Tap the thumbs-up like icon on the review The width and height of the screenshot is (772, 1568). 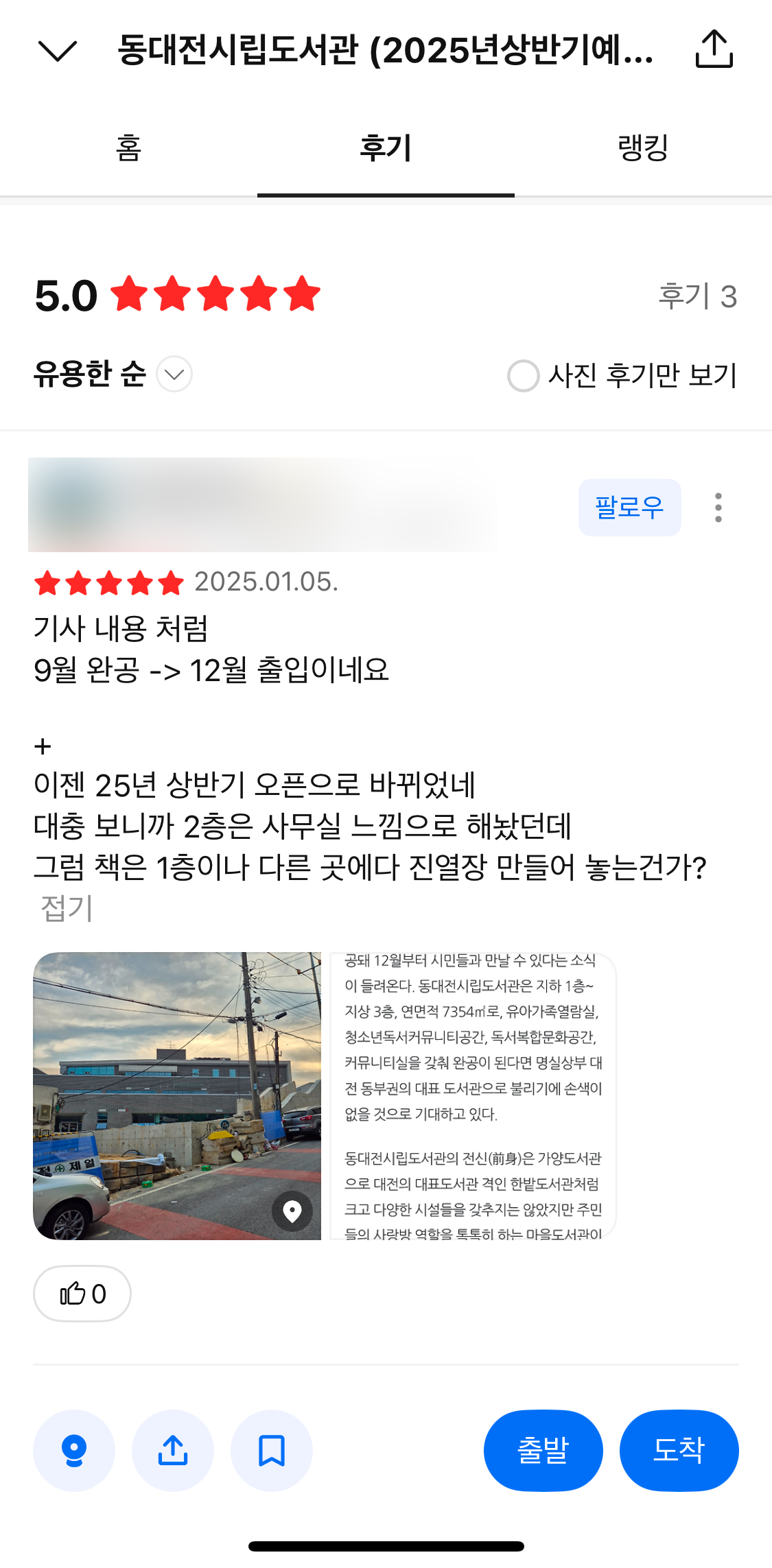pos(82,1292)
